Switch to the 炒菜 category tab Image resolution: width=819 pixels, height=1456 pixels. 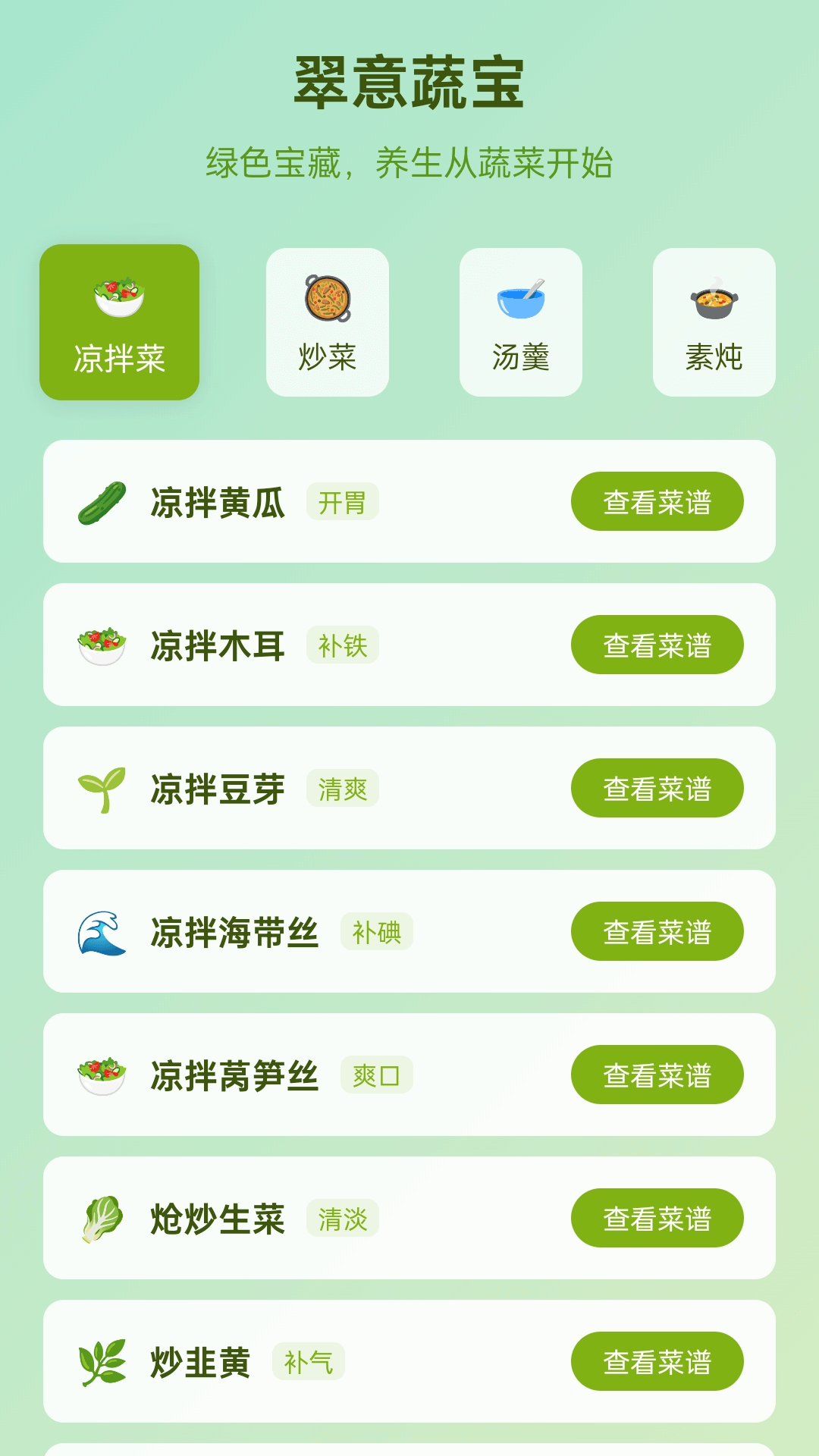(x=327, y=322)
